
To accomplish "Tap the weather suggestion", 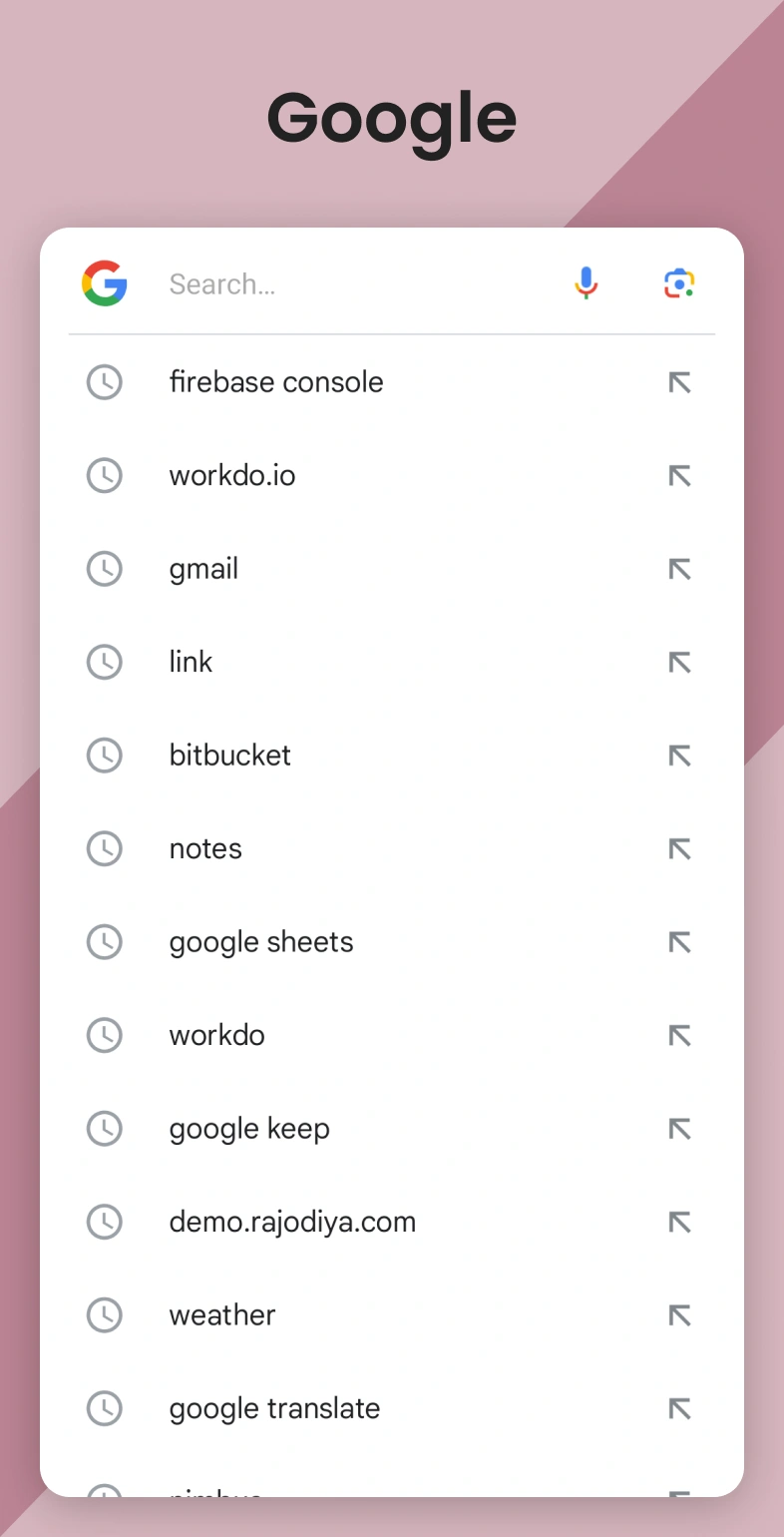I will pyautogui.click(x=222, y=1315).
